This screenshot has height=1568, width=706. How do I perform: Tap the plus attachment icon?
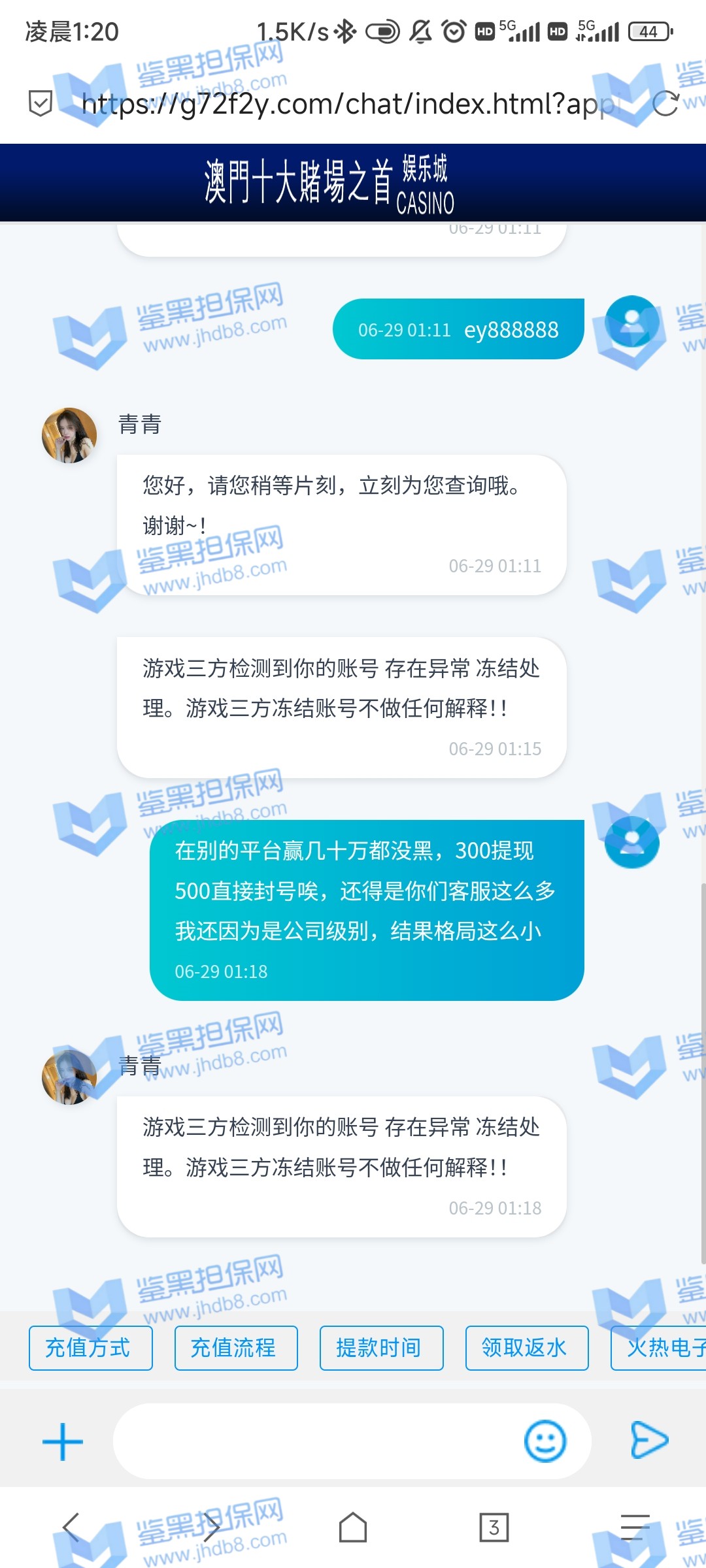63,1441
